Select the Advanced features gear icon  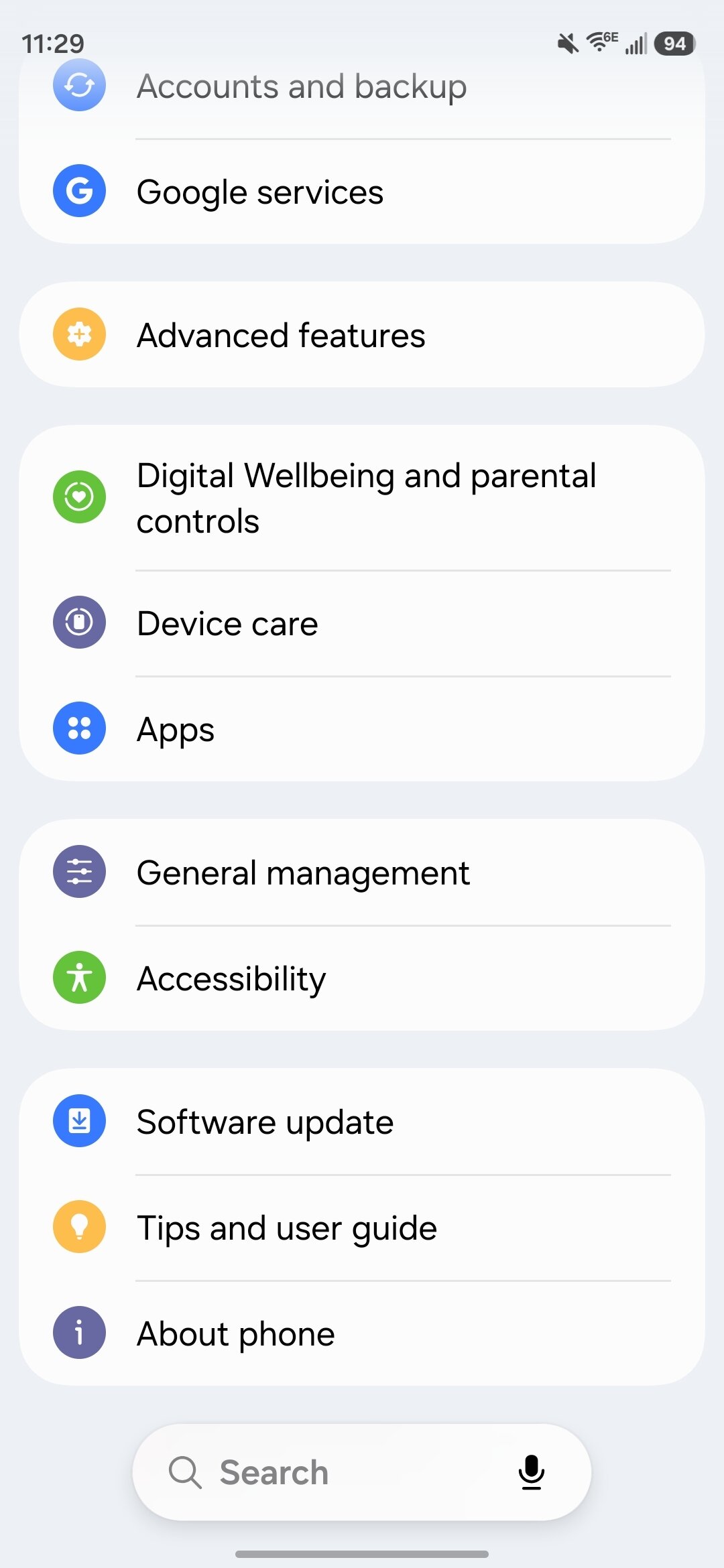(78, 335)
